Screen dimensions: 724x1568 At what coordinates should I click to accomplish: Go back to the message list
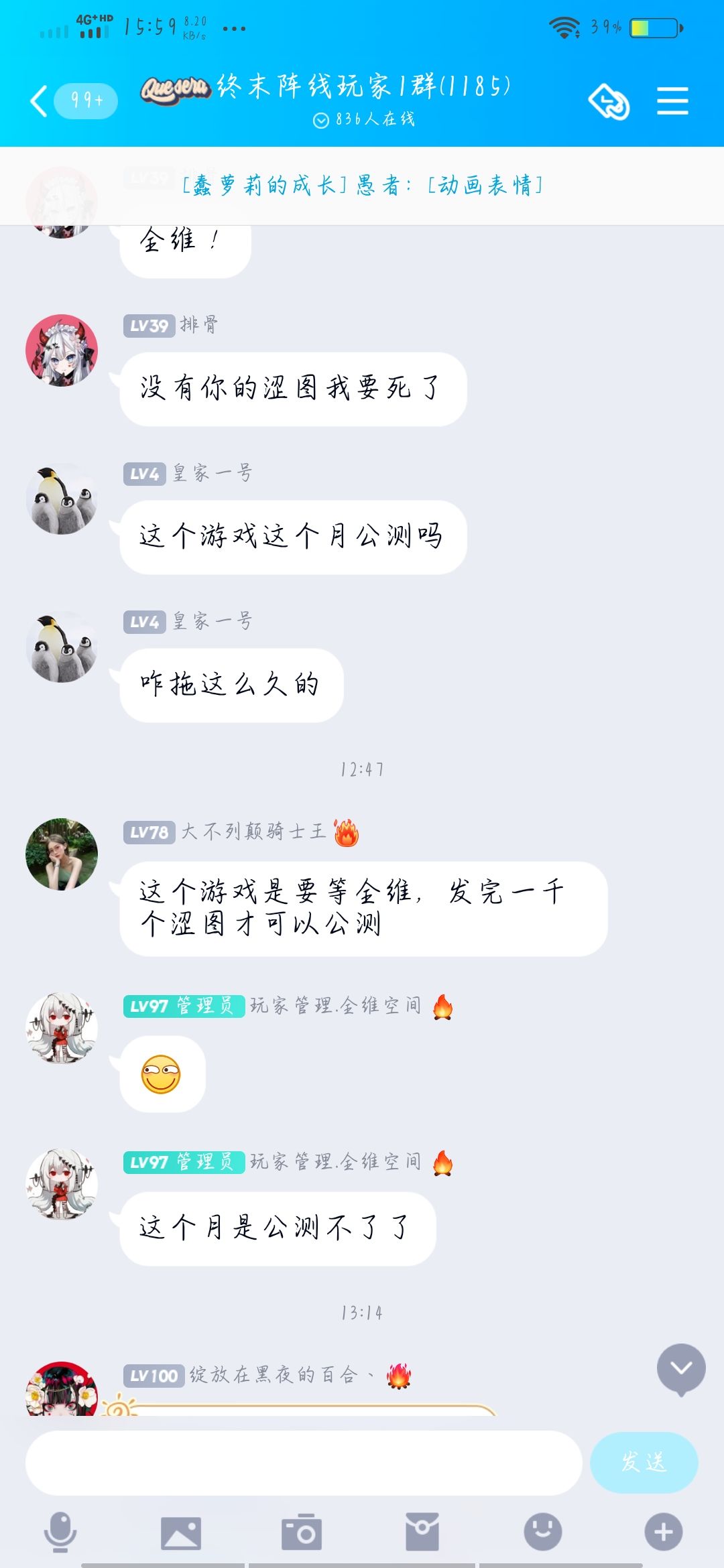click(40, 101)
